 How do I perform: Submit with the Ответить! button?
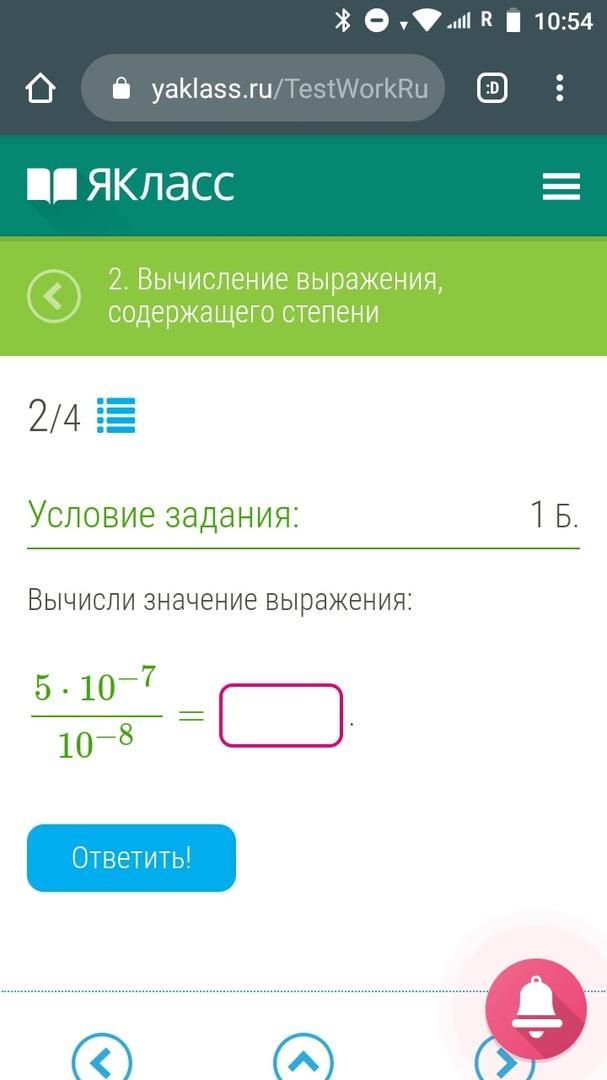(131, 858)
